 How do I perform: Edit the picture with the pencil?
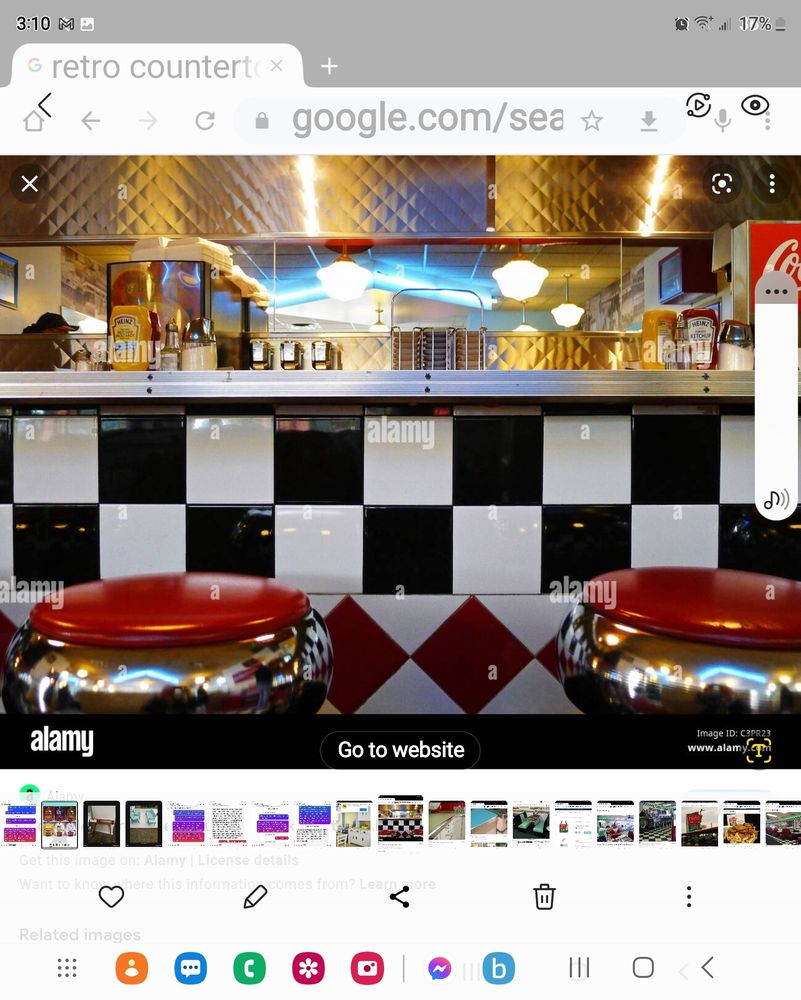(255, 897)
